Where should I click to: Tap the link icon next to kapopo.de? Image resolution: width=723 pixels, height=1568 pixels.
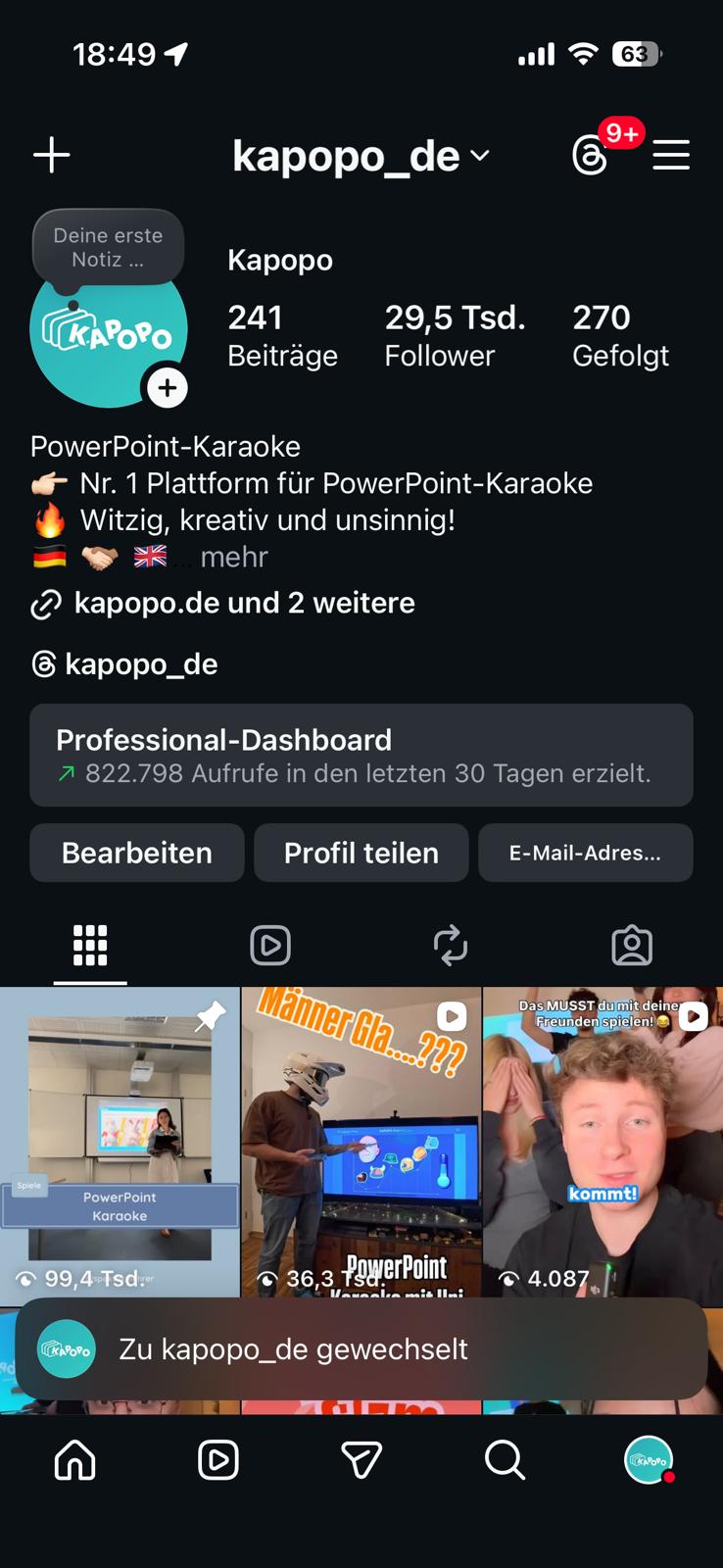[42, 603]
